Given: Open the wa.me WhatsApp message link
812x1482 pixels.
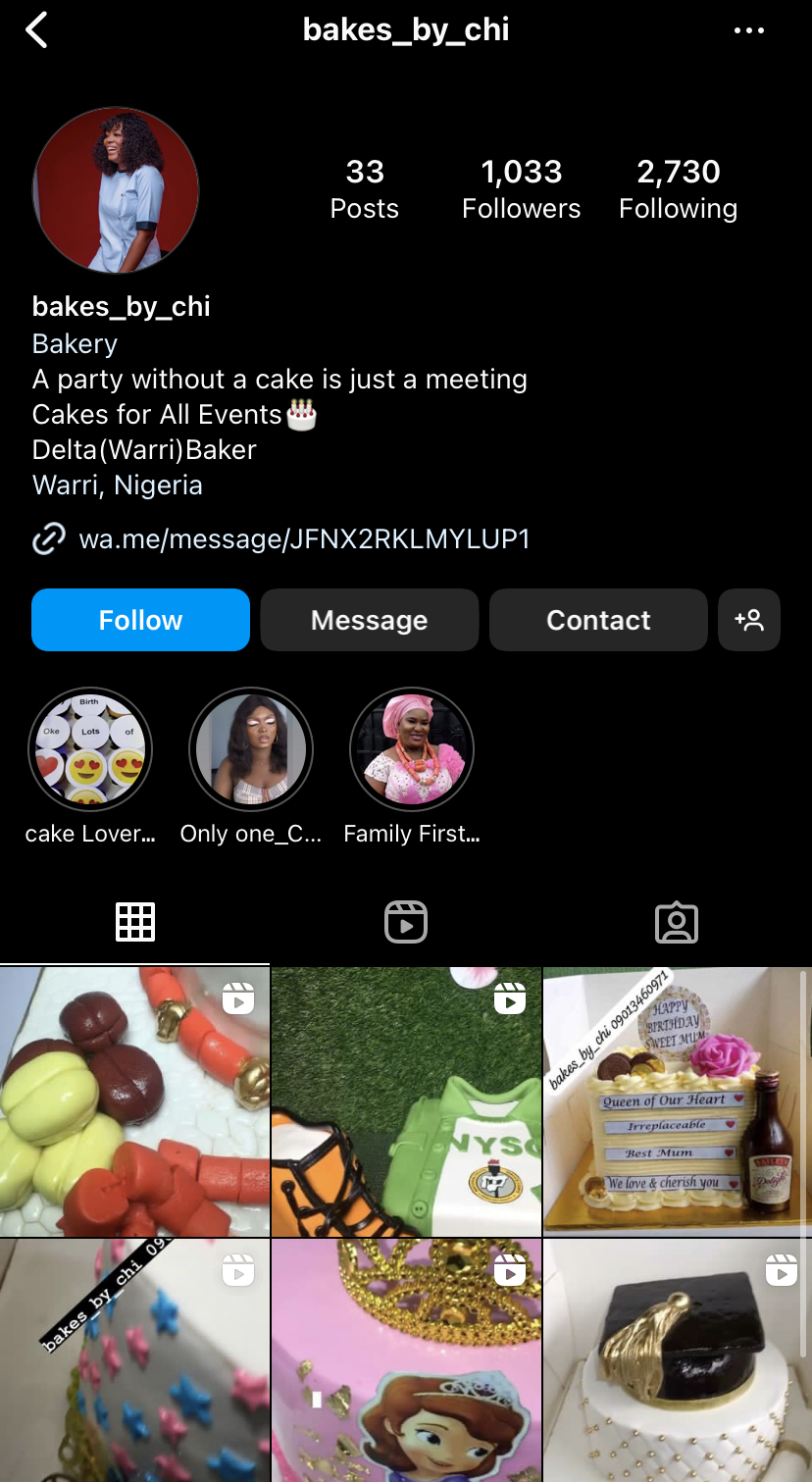Looking at the screenshot, I should click(304, 538).
